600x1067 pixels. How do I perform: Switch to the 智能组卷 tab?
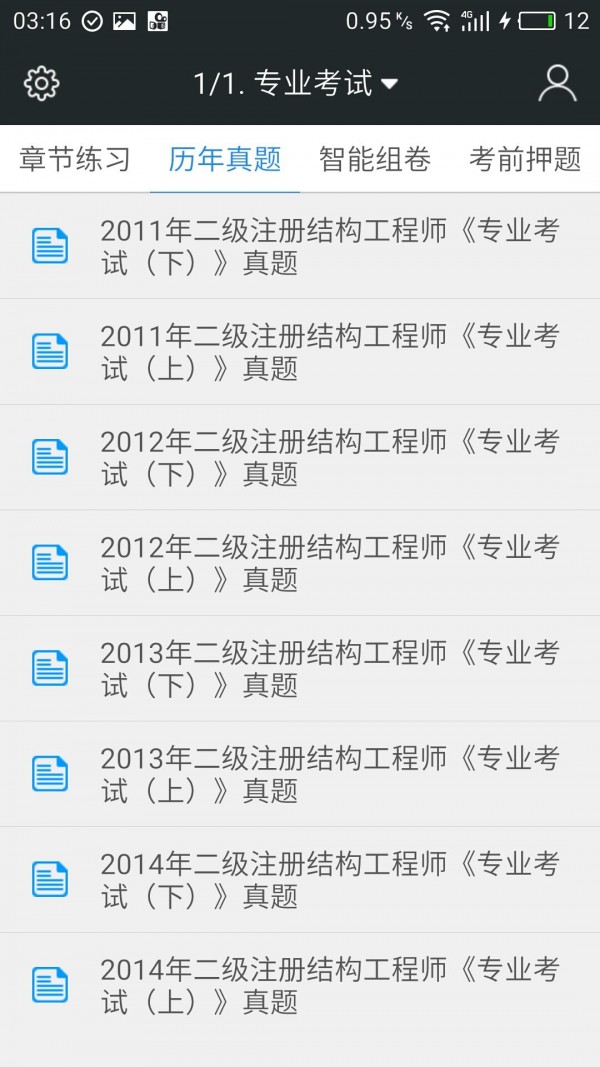coord(375,159)
